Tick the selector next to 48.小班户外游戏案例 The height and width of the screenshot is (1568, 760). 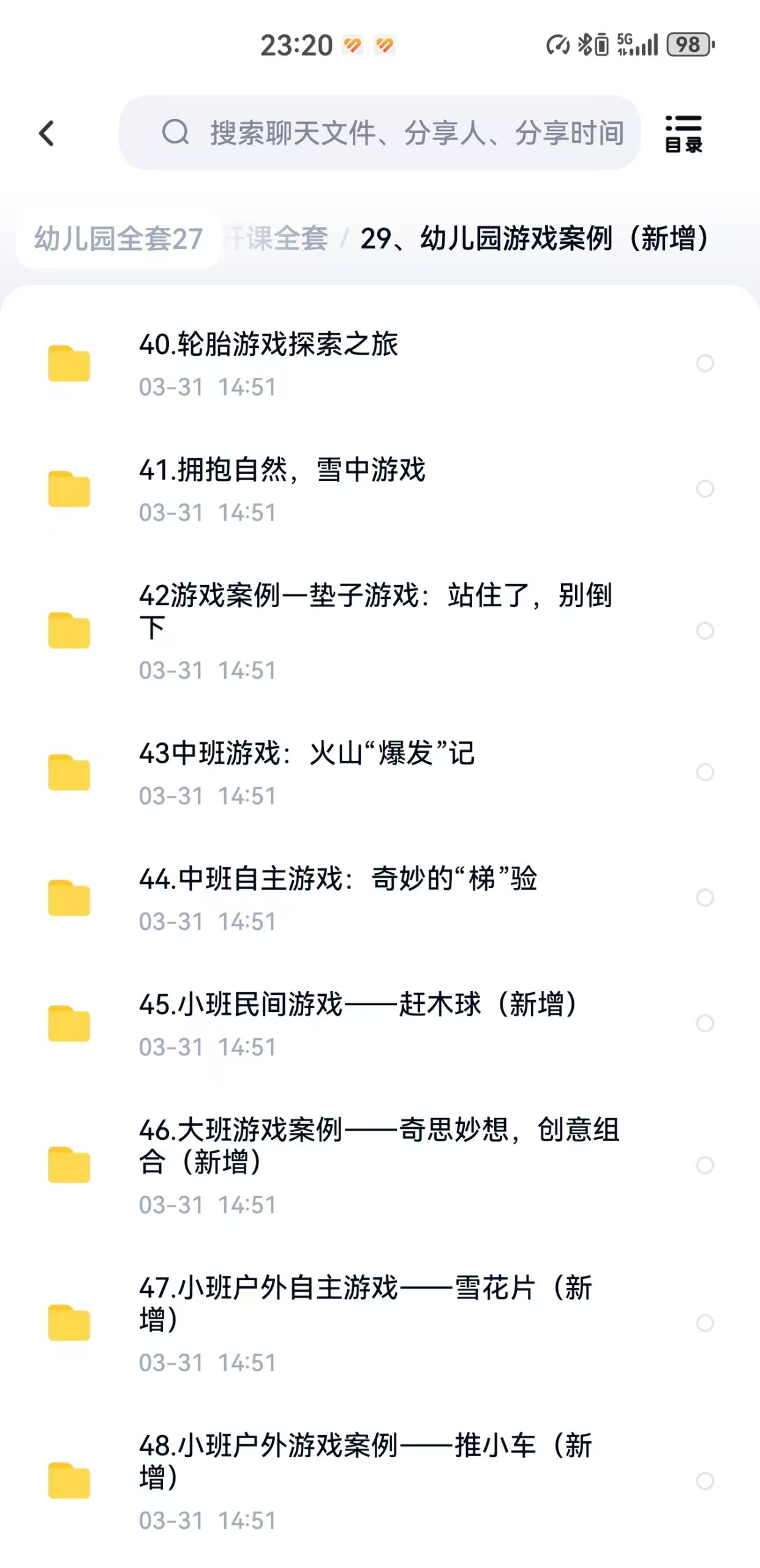pyautogui.click(x=705, y=1481)
